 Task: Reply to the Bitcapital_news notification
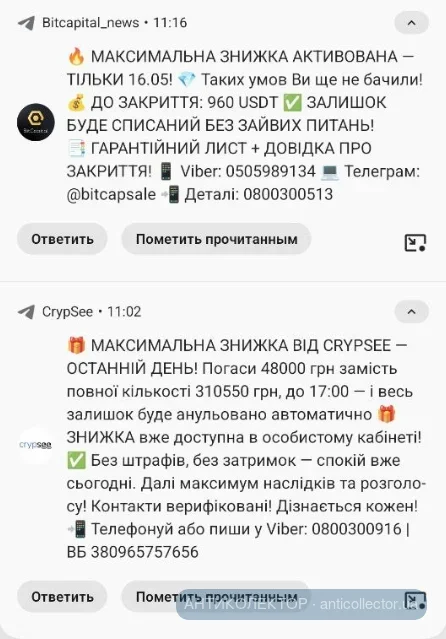tap(62, 239)
